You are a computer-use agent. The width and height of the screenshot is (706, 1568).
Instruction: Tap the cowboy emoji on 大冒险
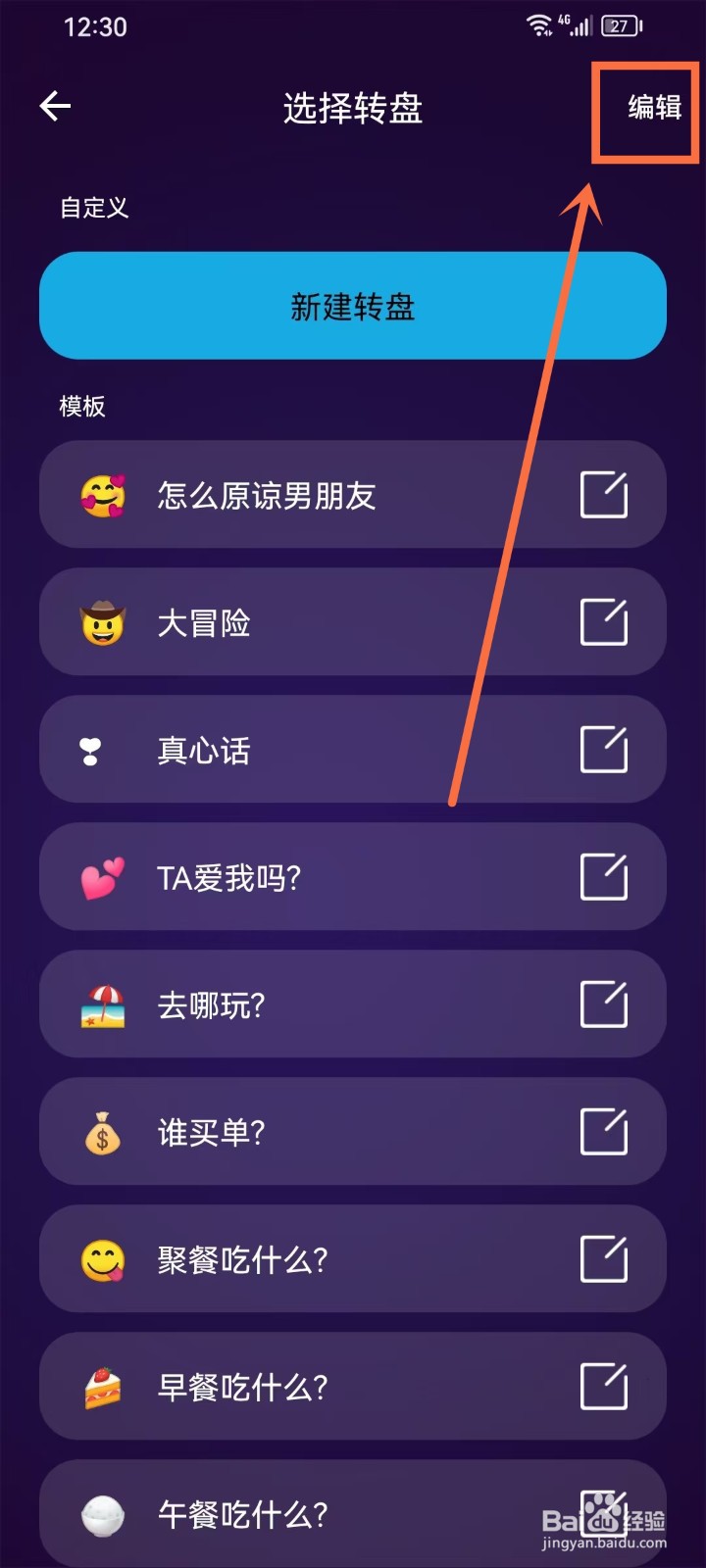click(102, 622)
